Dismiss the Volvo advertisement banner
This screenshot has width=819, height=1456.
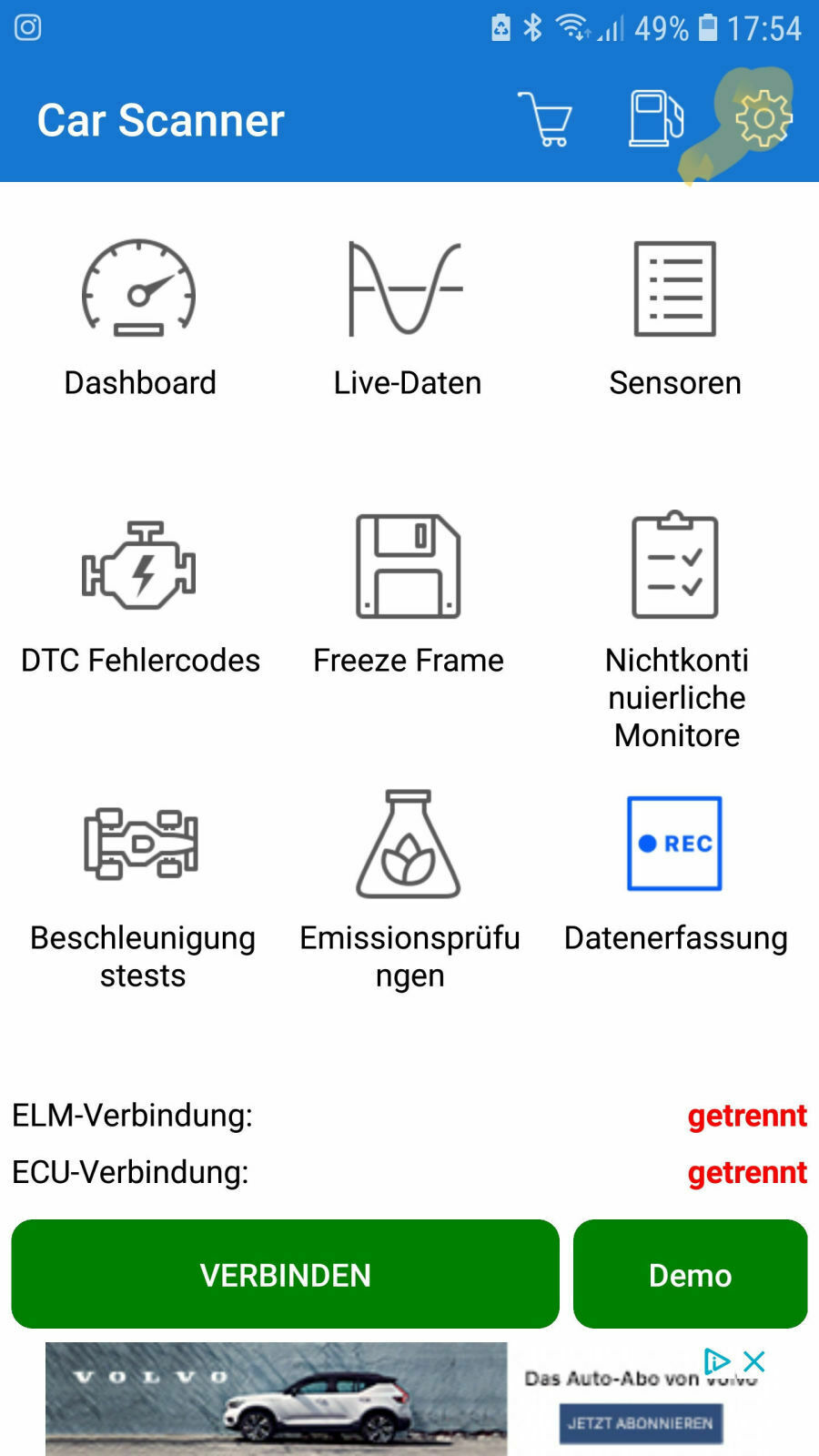(753, 1361)
